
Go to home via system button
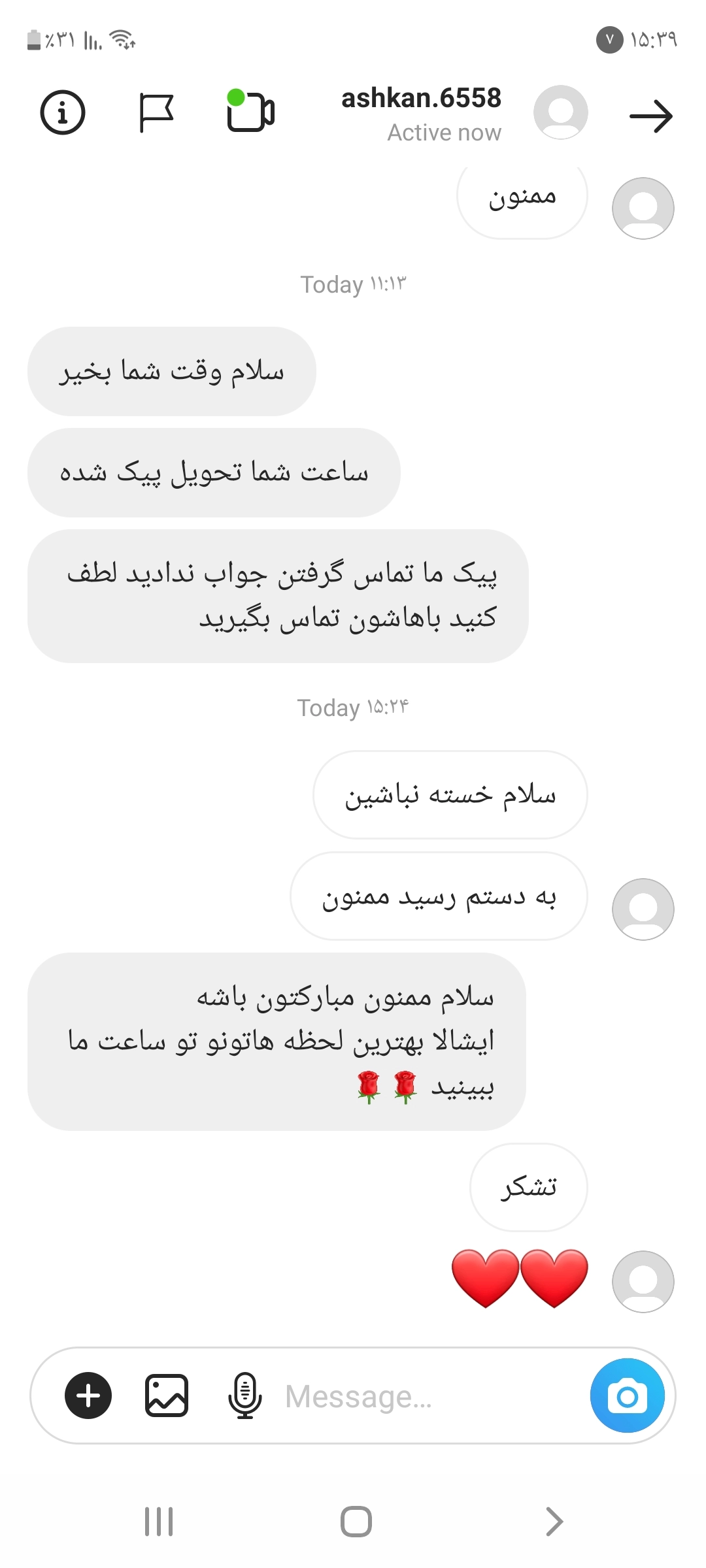(356, 1522)
